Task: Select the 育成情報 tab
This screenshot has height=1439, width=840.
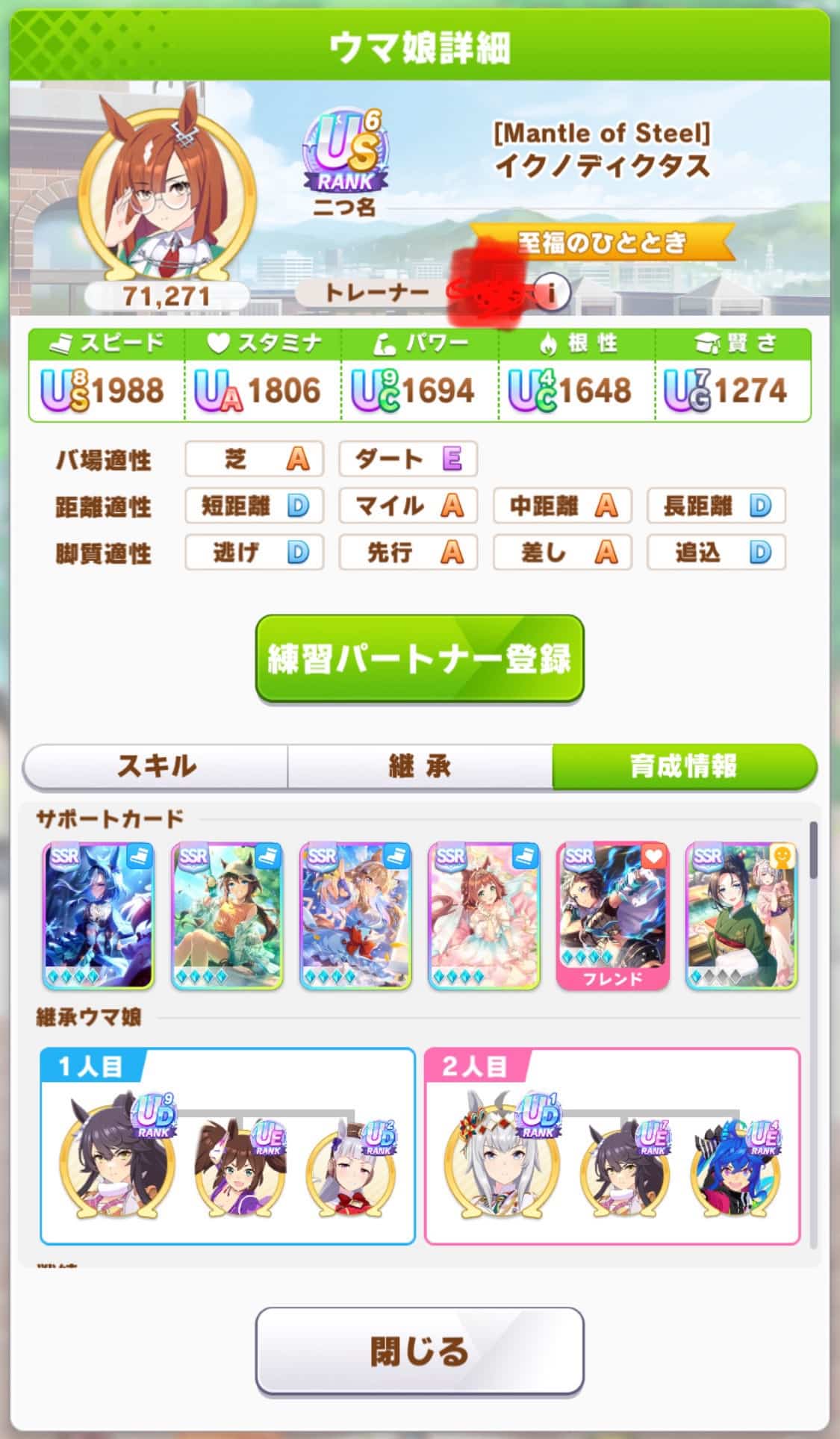Action: [684, 766]
